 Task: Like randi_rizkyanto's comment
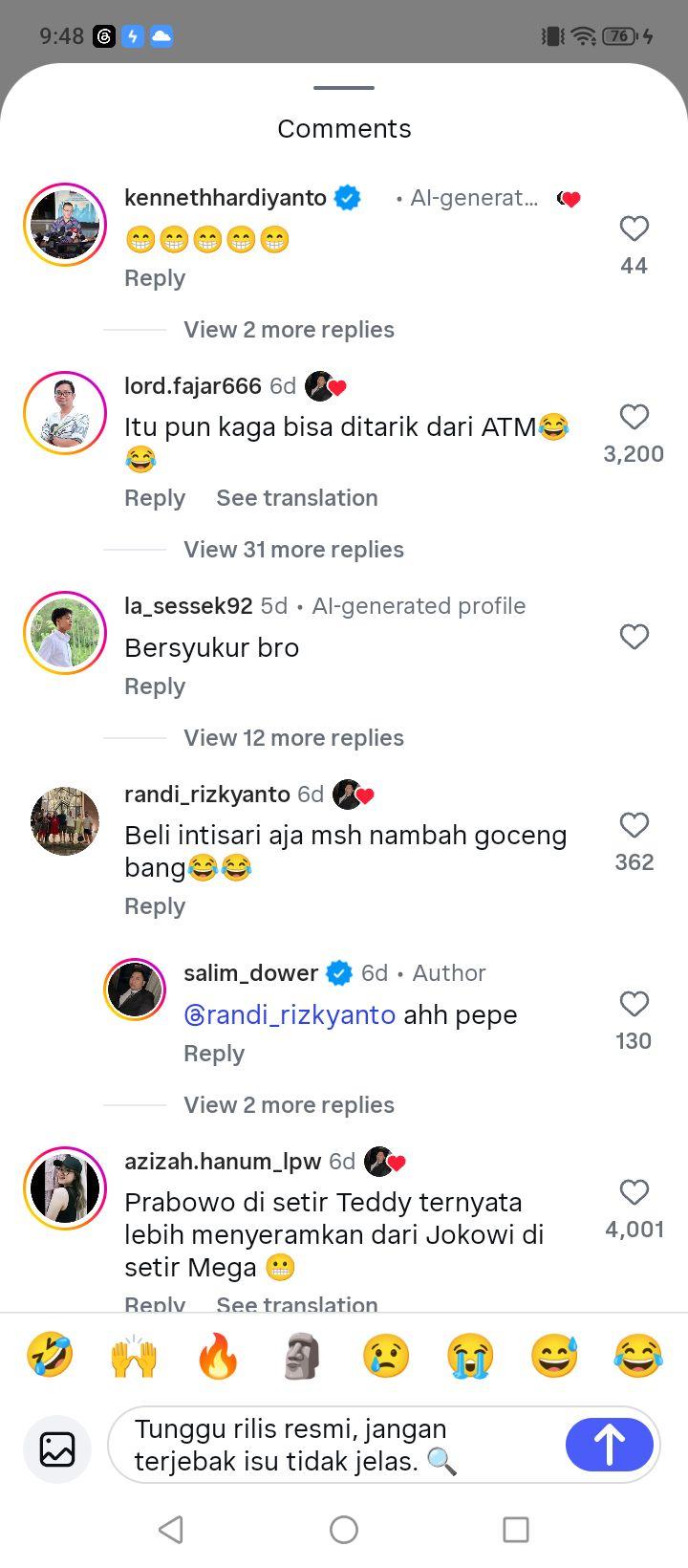[x=634, y=825]
